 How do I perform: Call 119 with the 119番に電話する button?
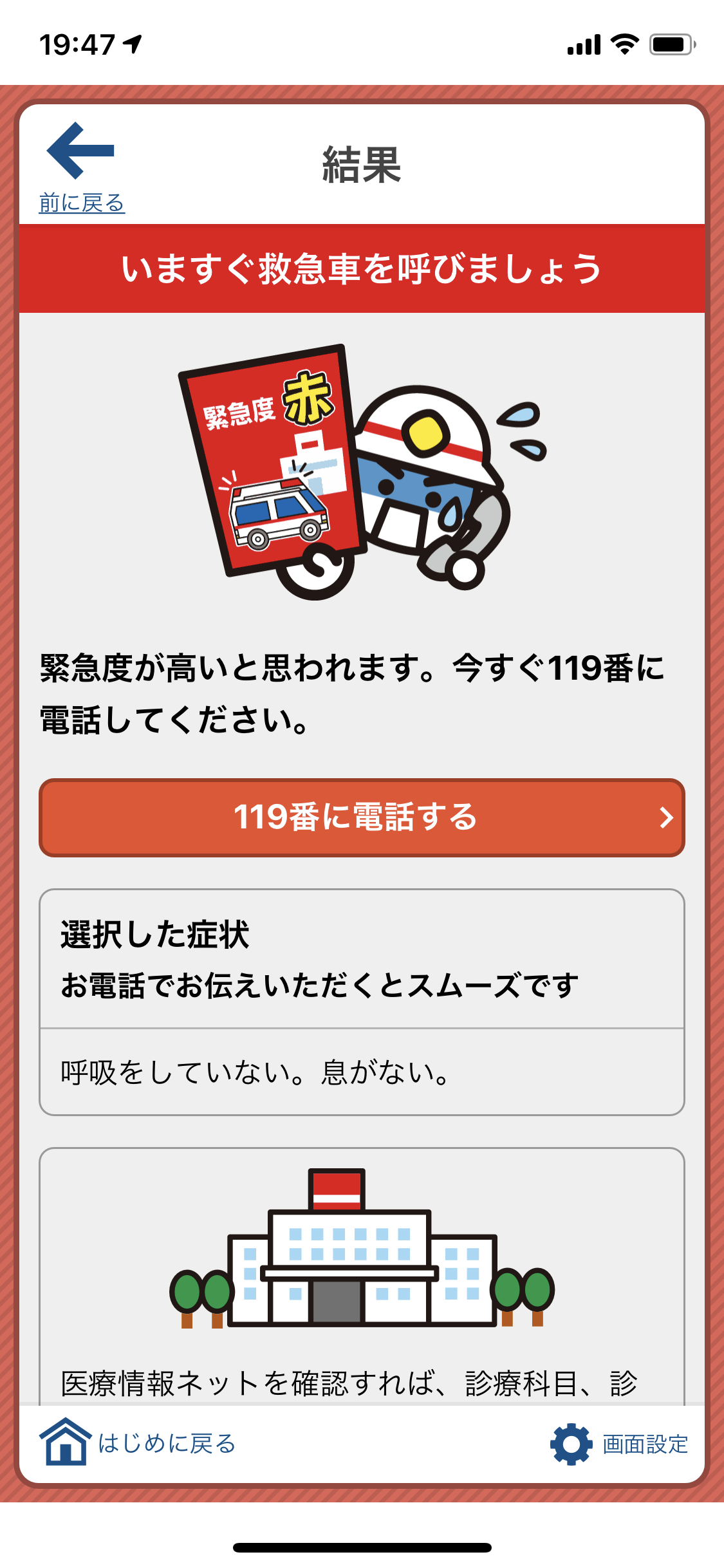pos(362,817)
